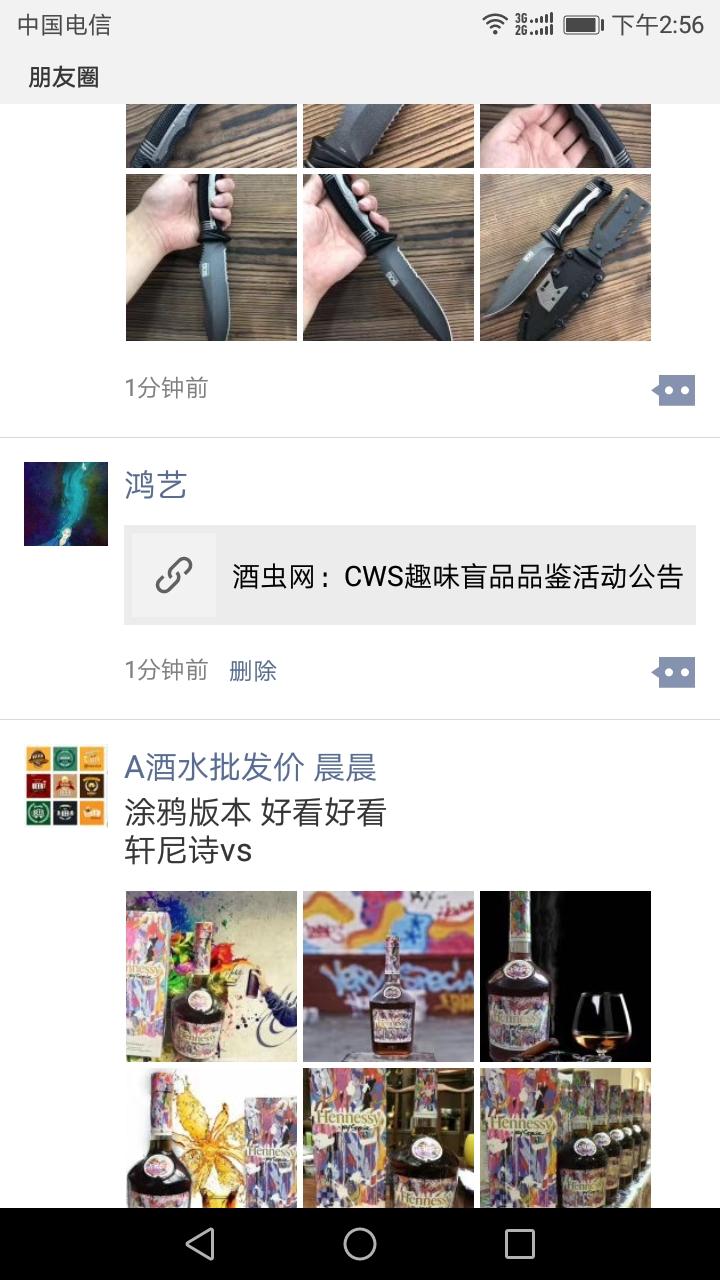Image resolution: width=720 pixels, height=1280 pixels.
Task: Tap the Wi-Fi icon in the status bar
Action: [x=497, y=26]
